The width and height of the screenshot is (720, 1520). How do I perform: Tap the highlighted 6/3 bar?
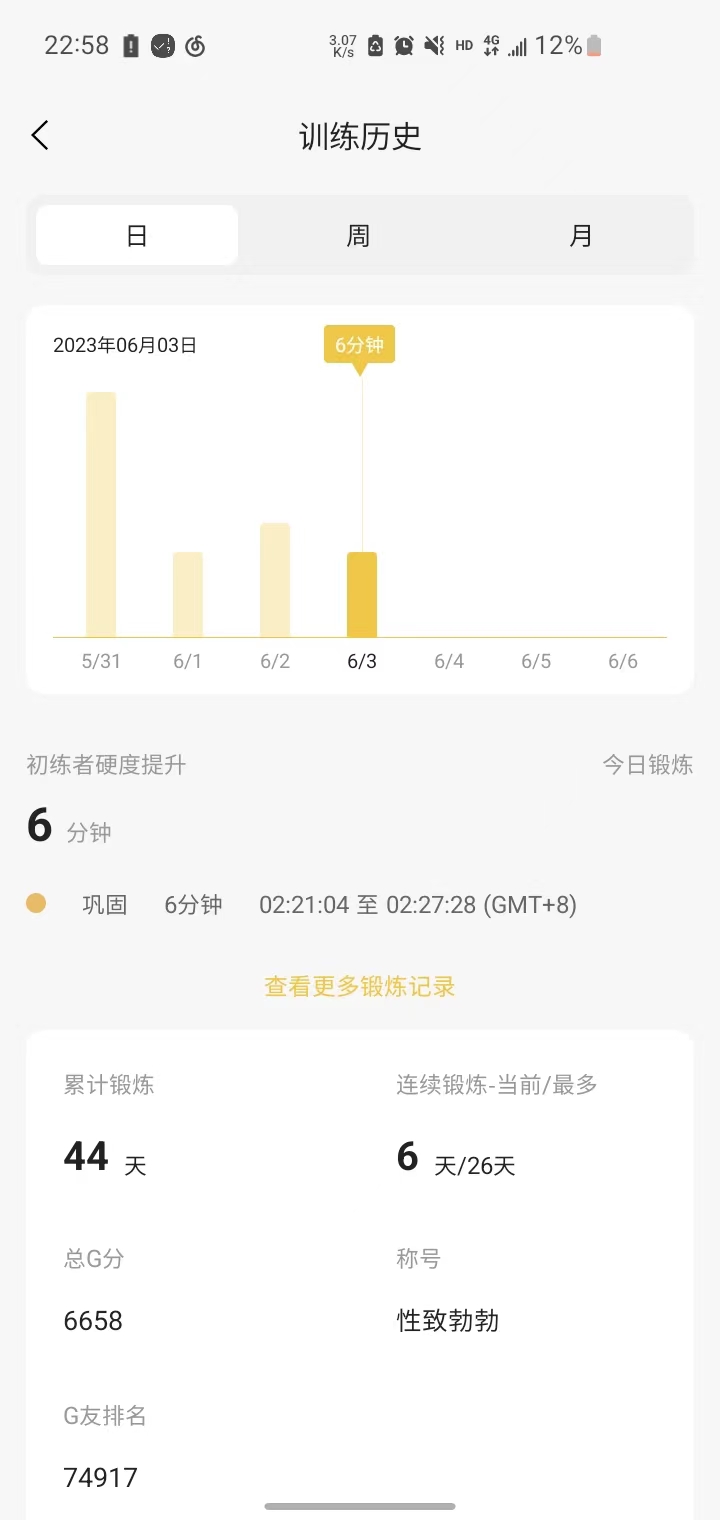pyautogui.click(x=362, y=594)
